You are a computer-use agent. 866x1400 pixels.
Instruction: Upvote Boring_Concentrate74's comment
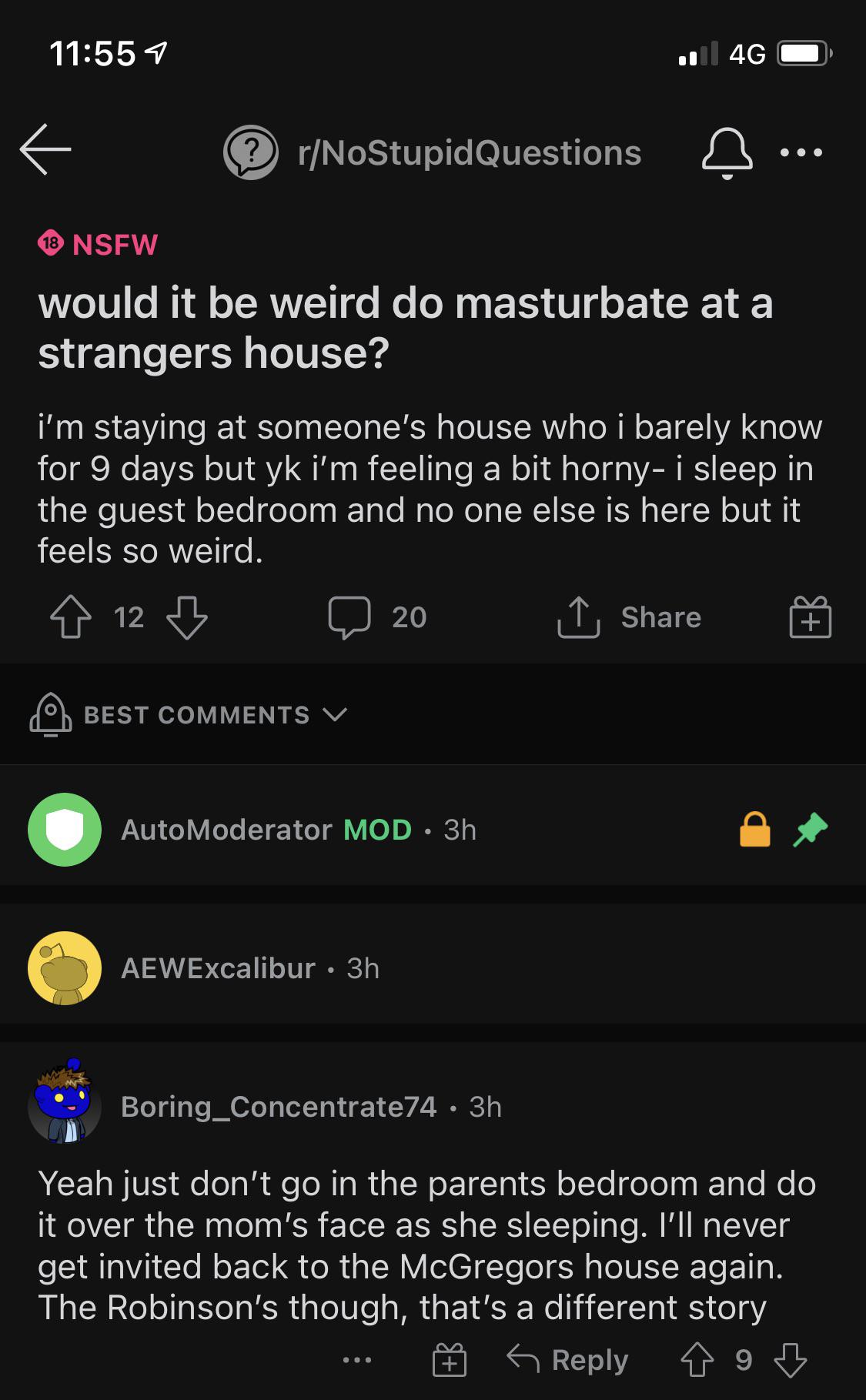tap(697, 1360)
